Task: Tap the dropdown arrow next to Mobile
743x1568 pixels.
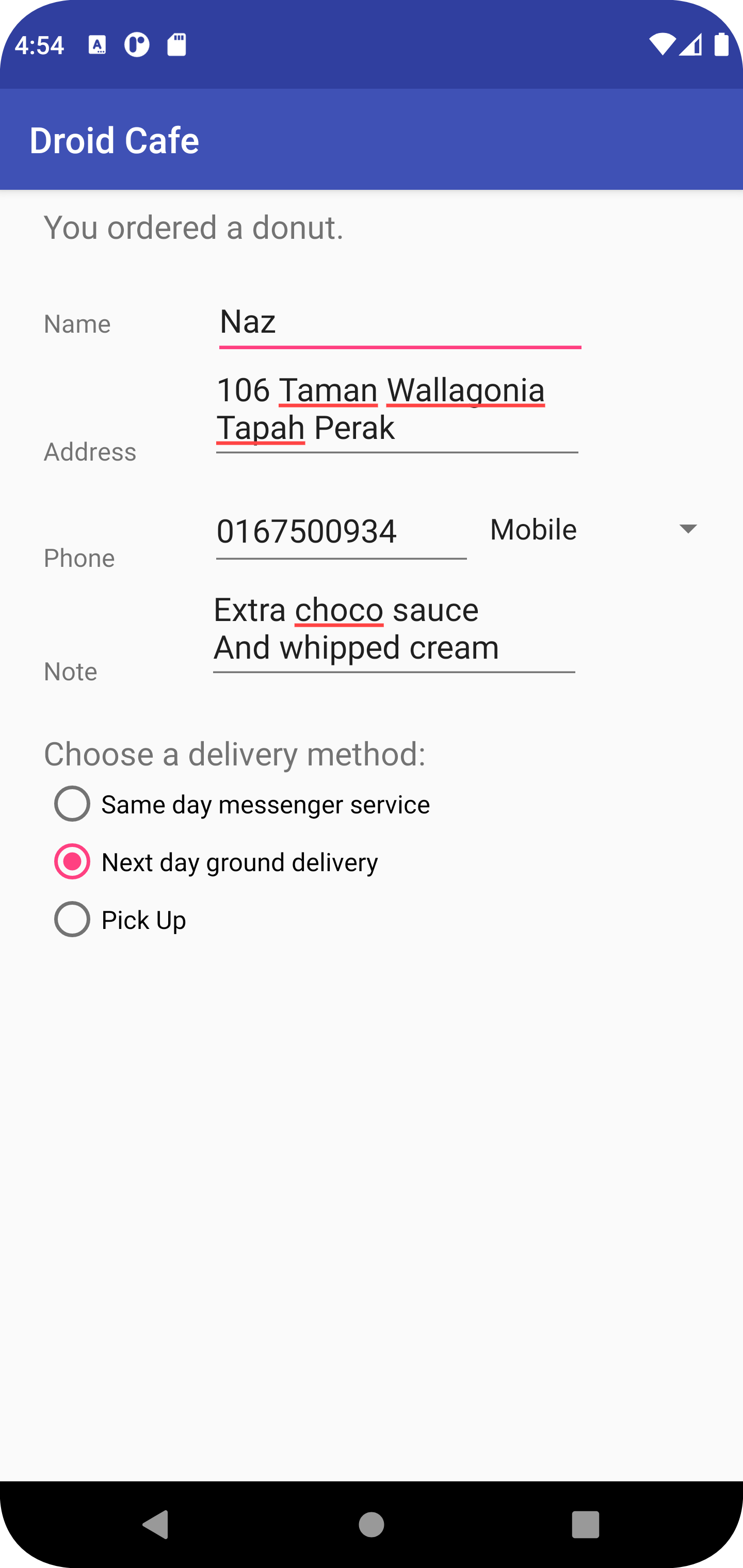Action: tap(686, 529)
